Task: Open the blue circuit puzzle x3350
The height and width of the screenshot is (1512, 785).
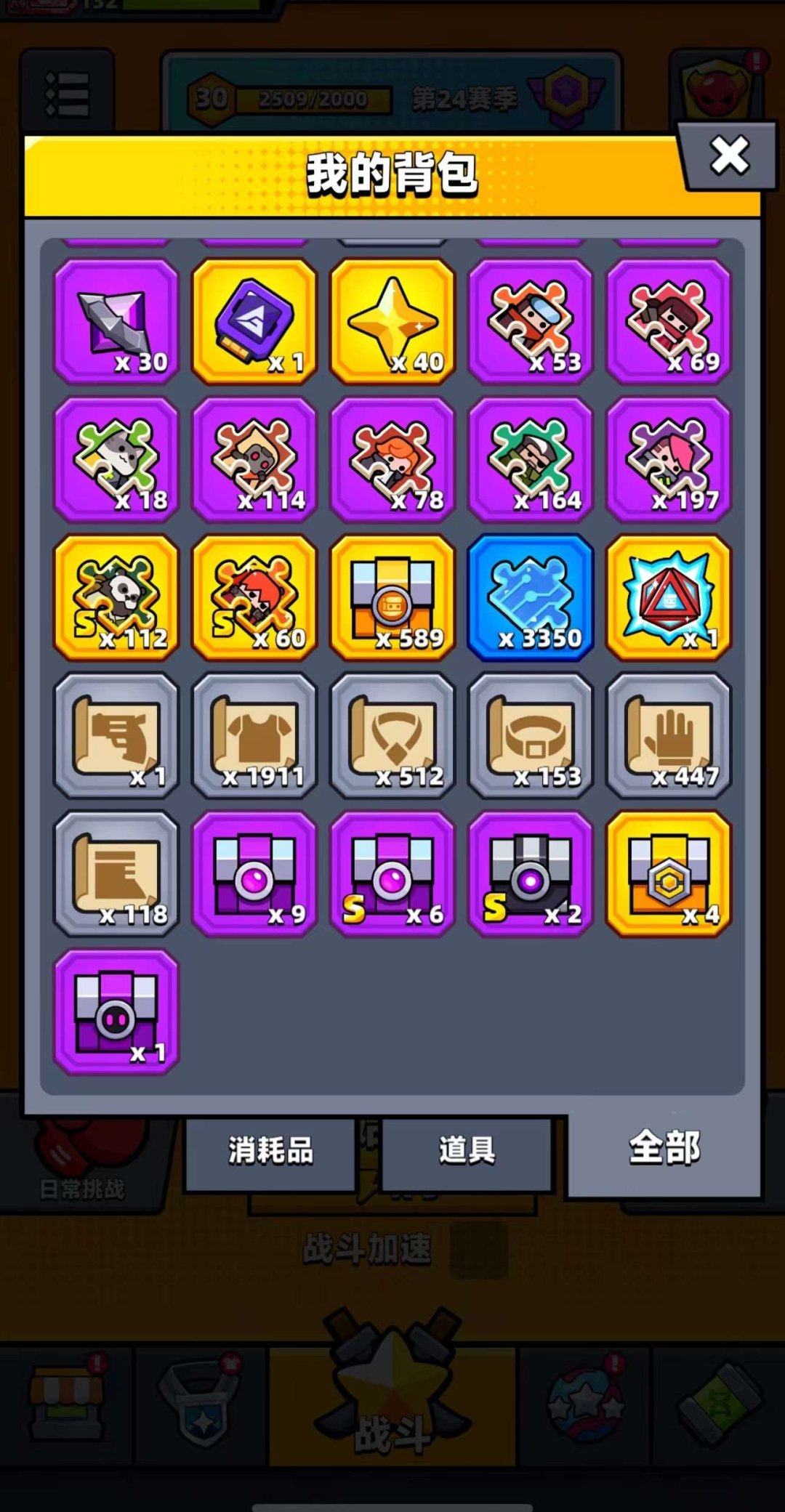Action: coord(531,597)
